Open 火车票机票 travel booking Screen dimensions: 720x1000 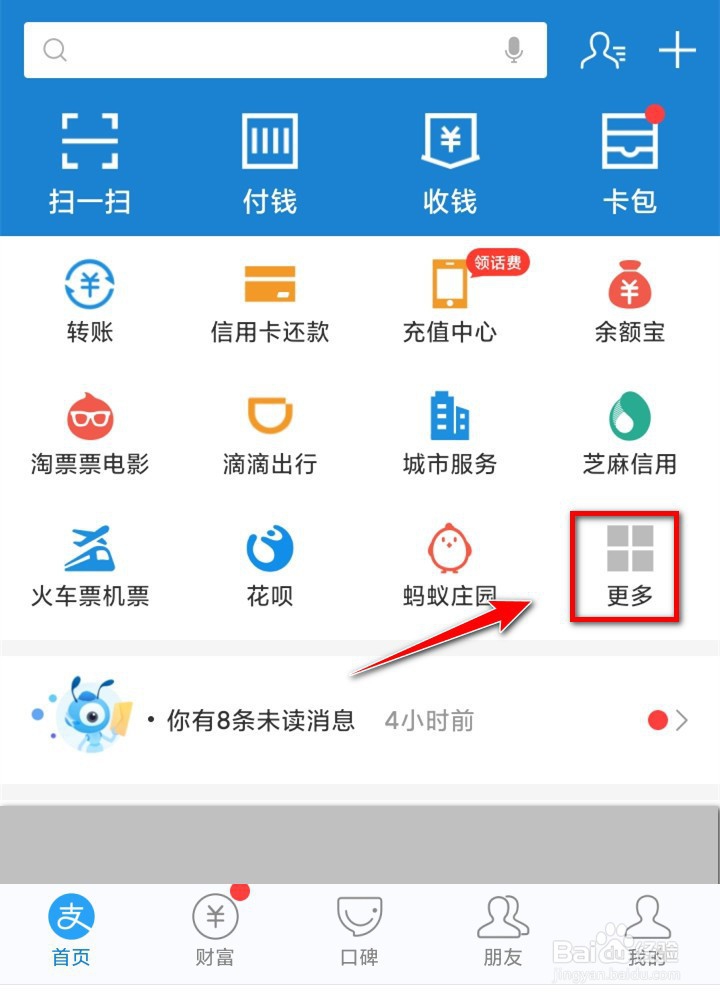click(90, 562)
